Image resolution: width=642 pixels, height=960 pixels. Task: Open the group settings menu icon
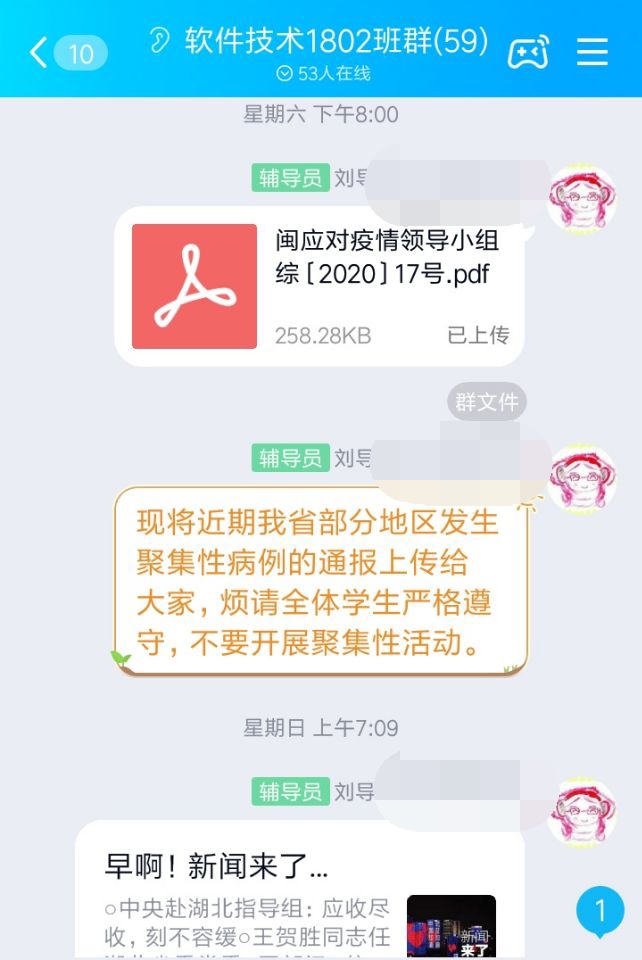[593, 52]
